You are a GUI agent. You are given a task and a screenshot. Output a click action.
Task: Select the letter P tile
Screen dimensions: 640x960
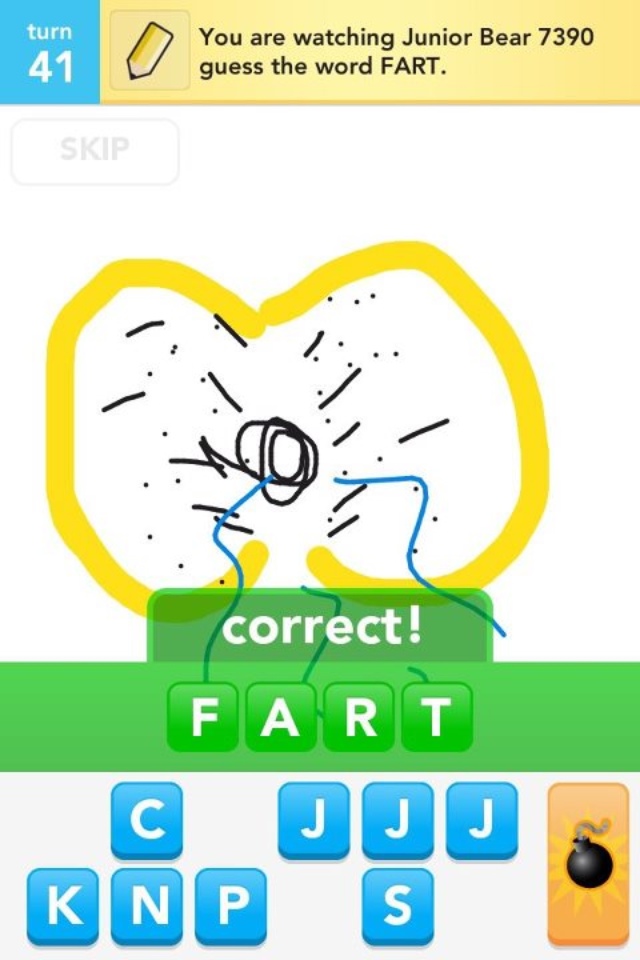[x=231, y=905]
